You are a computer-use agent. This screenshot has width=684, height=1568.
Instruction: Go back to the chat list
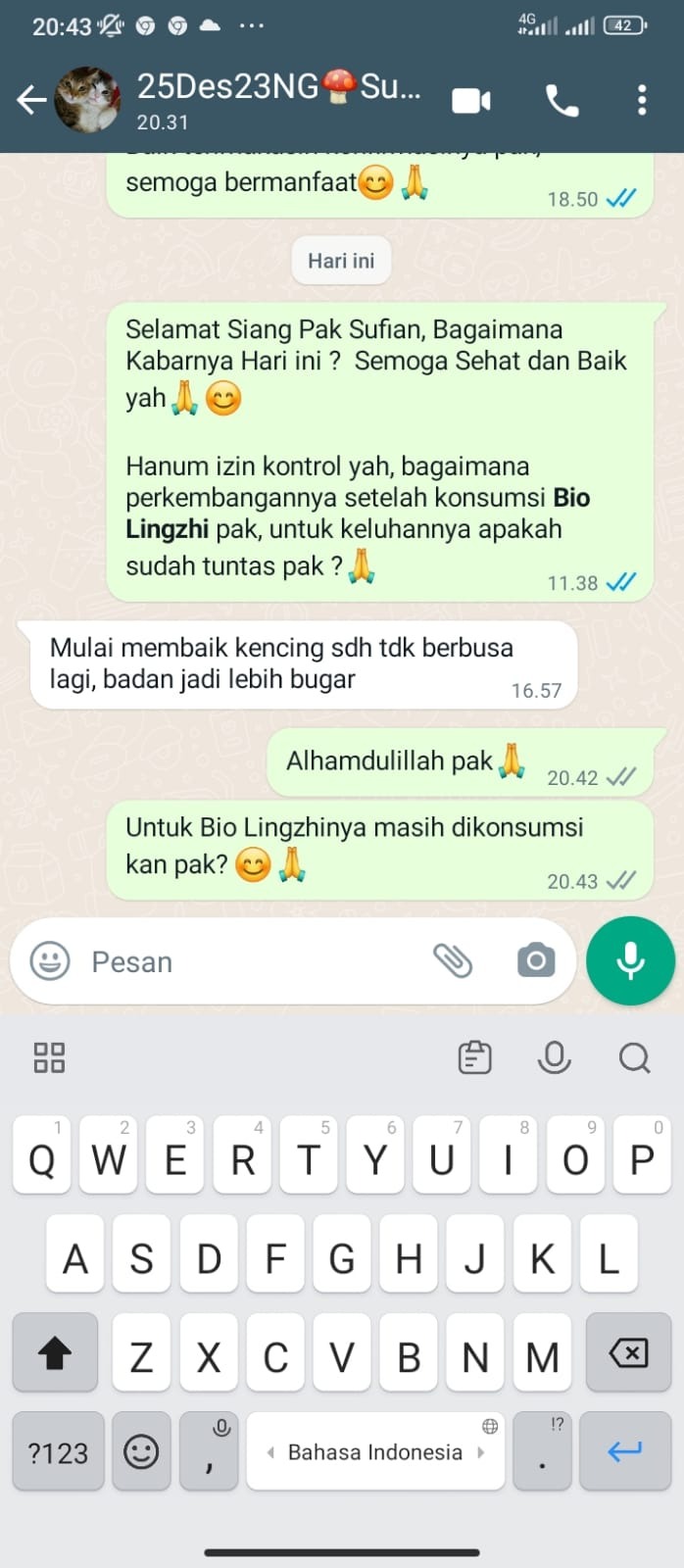31,100
